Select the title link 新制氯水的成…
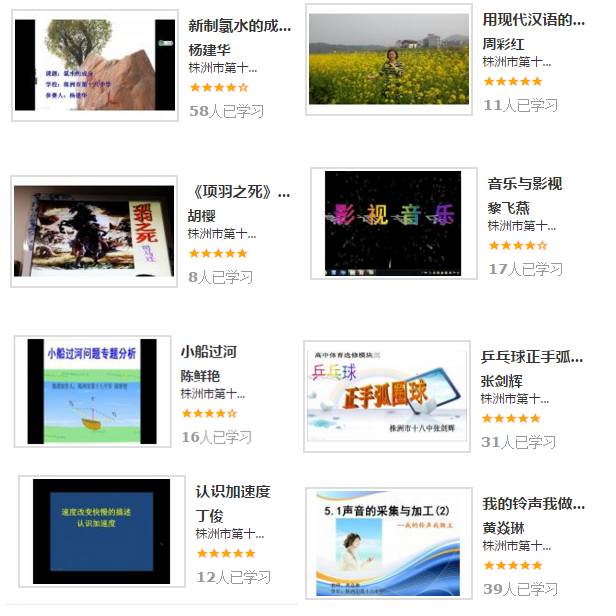616x616 pixels. pos(239,26)
